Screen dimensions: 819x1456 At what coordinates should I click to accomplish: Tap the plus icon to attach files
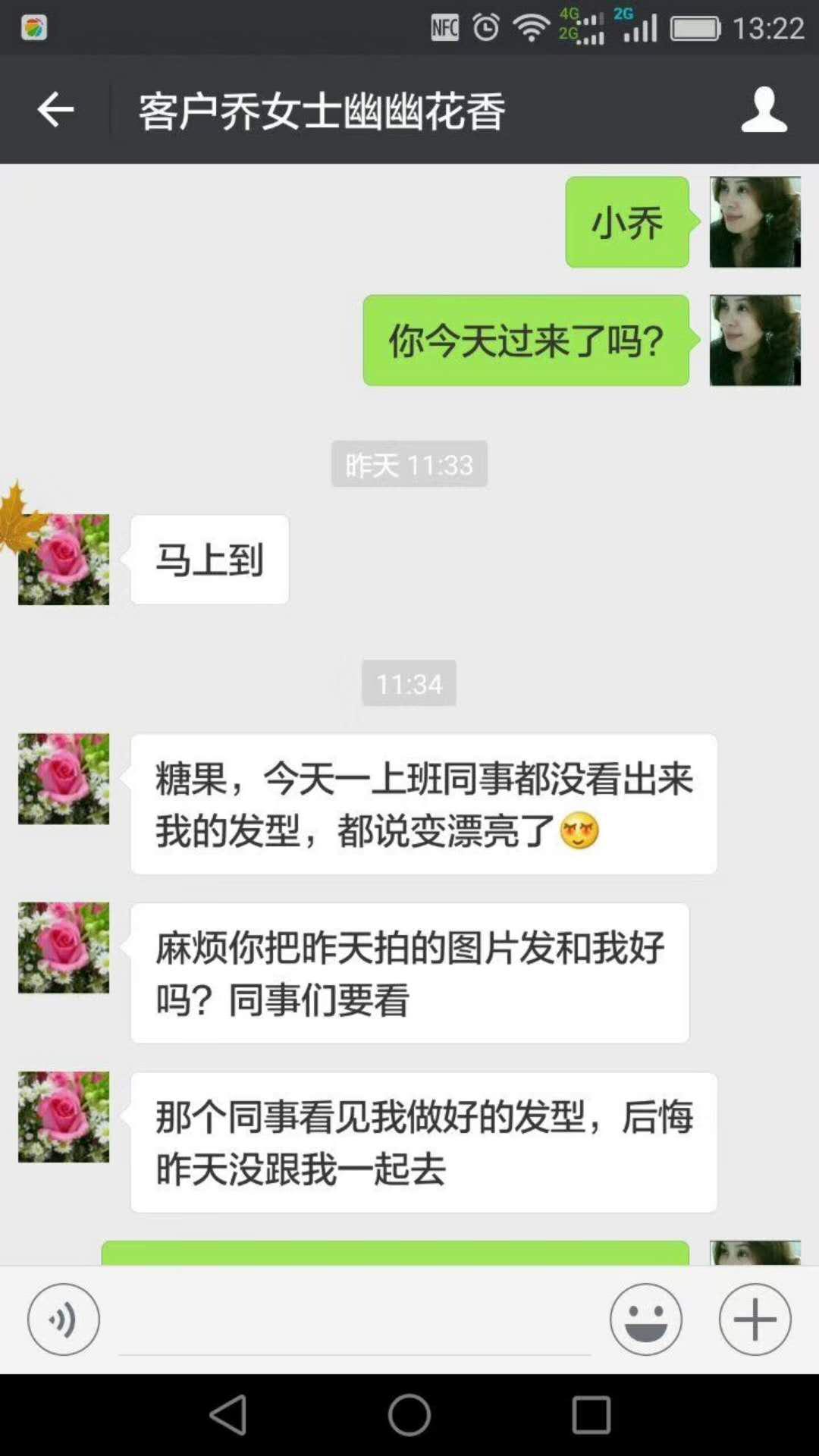[755, 1319]
